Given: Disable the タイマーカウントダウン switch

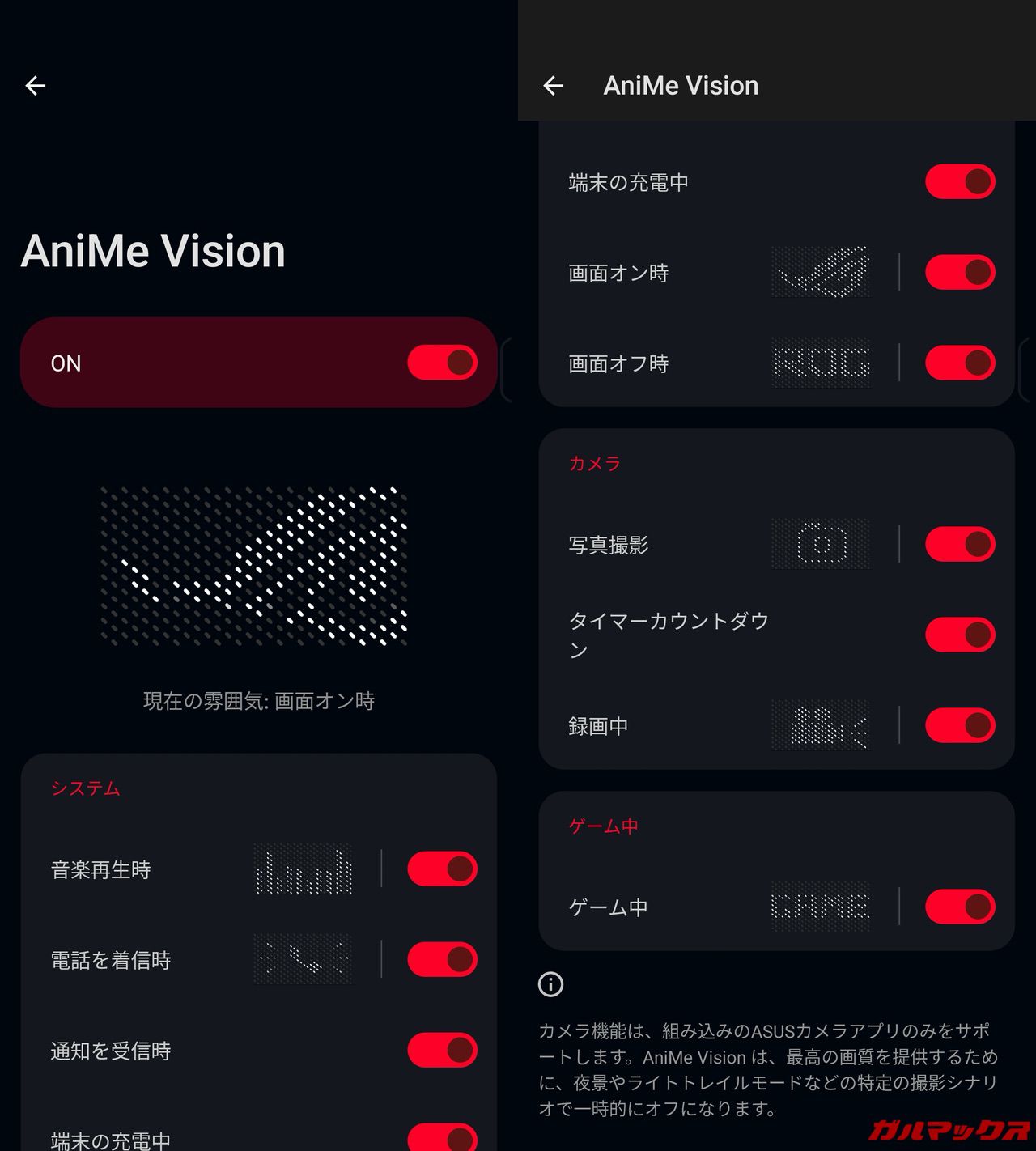Looking at the screenshot, I should coord(960,635).
